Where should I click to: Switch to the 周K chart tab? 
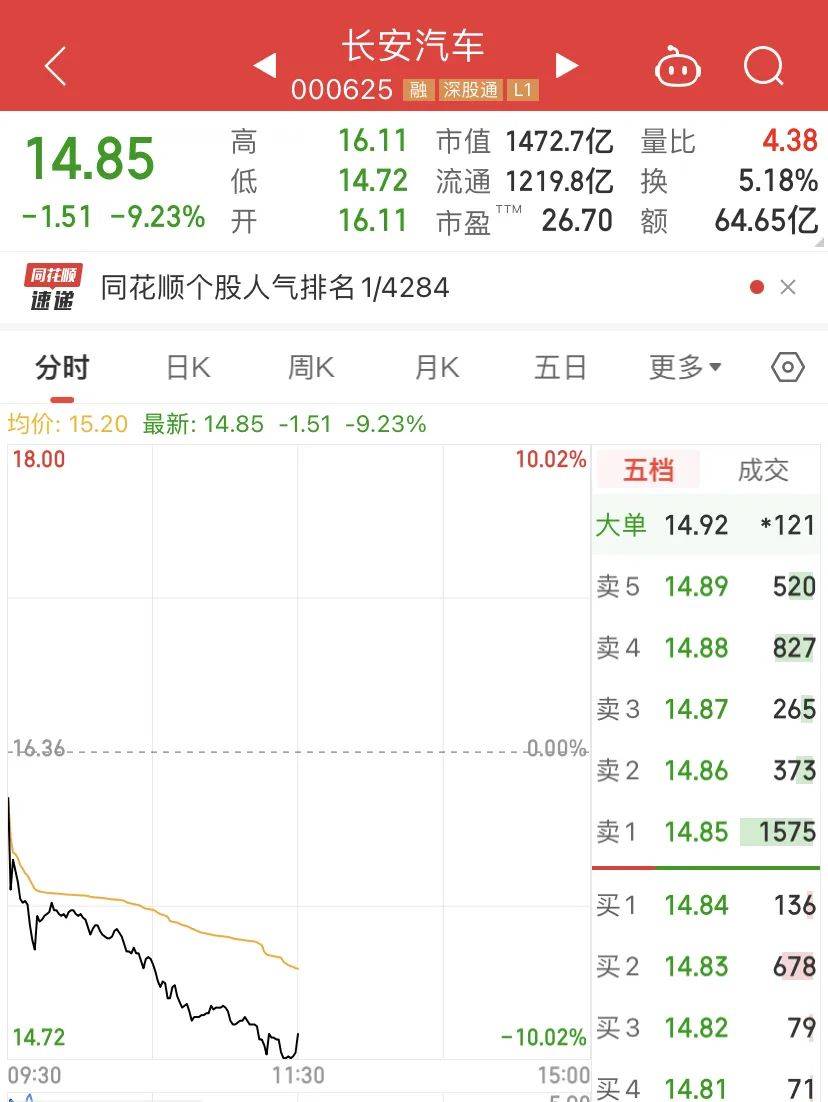[310, 367]
